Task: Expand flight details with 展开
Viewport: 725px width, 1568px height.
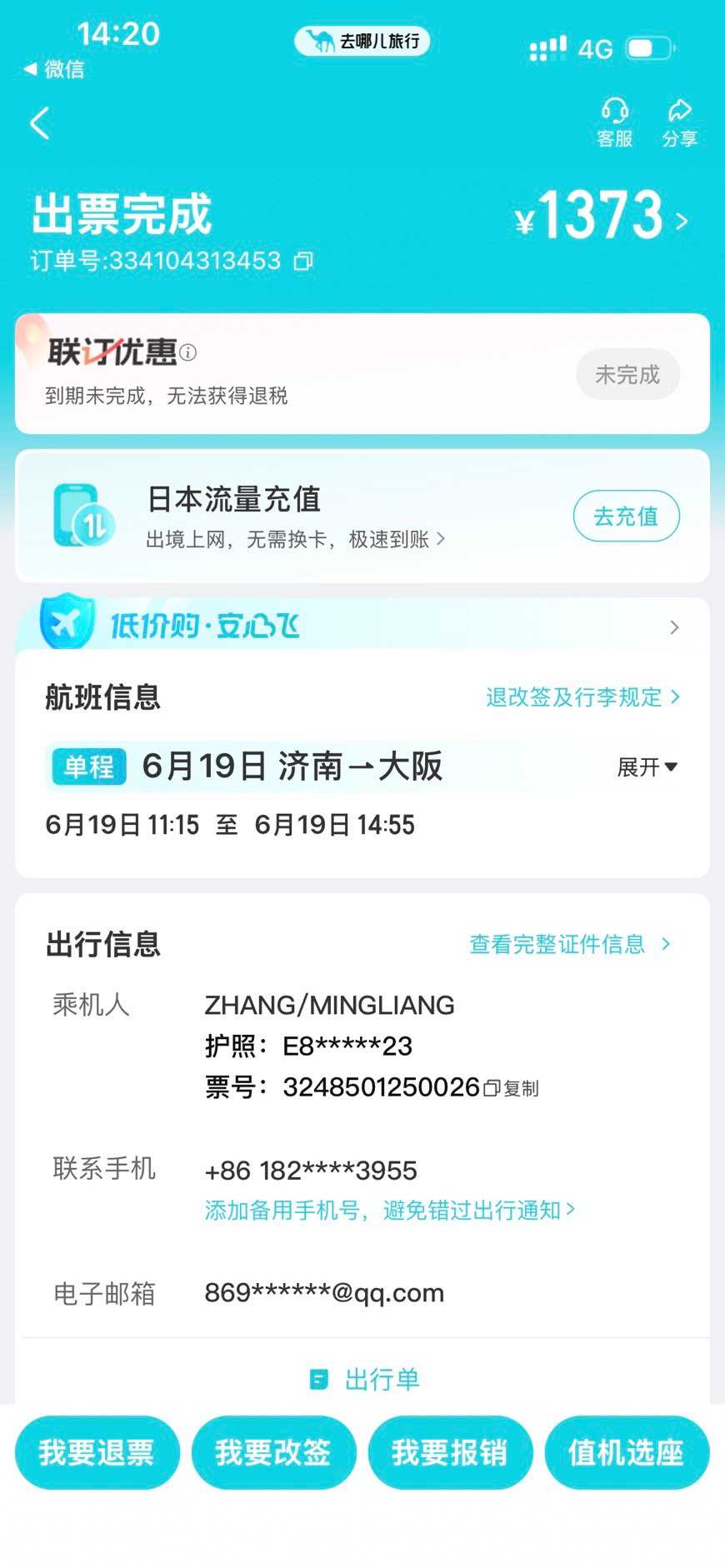Action: (x=647, y=767)
